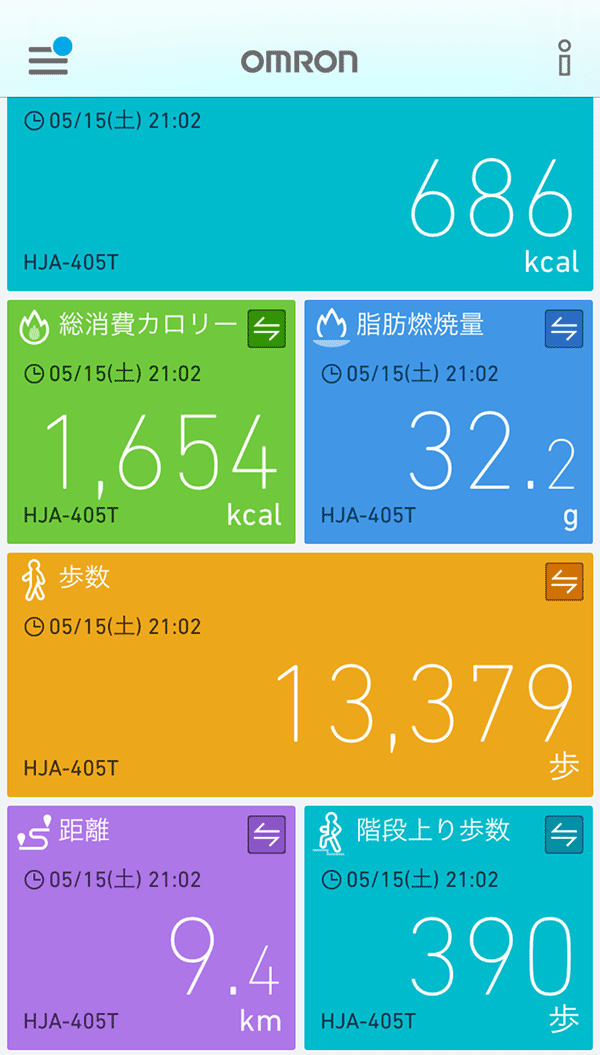Tap swap icon on 階段上り歩数 card

(x=564, y=834)
